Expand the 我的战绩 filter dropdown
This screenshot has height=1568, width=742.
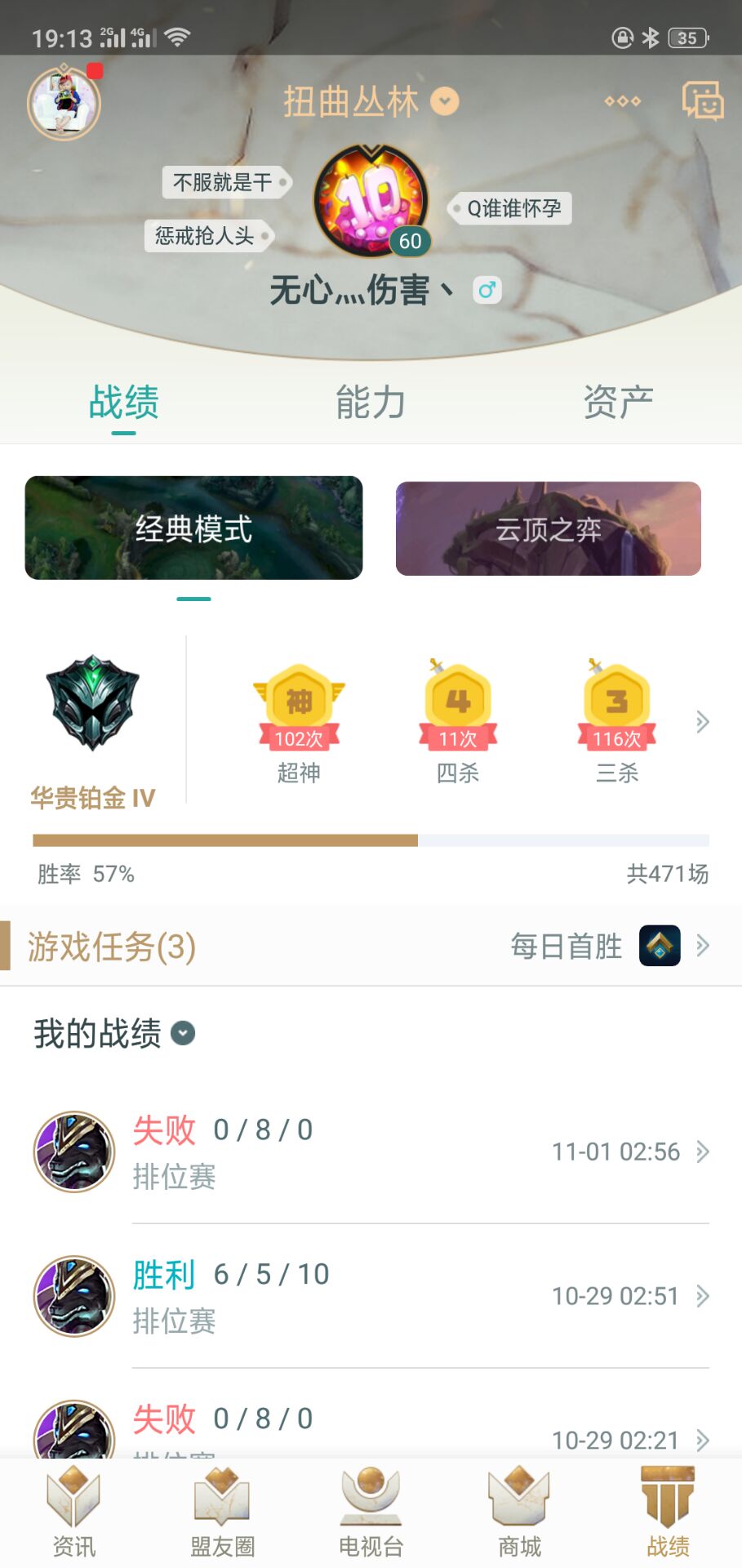183,1034
